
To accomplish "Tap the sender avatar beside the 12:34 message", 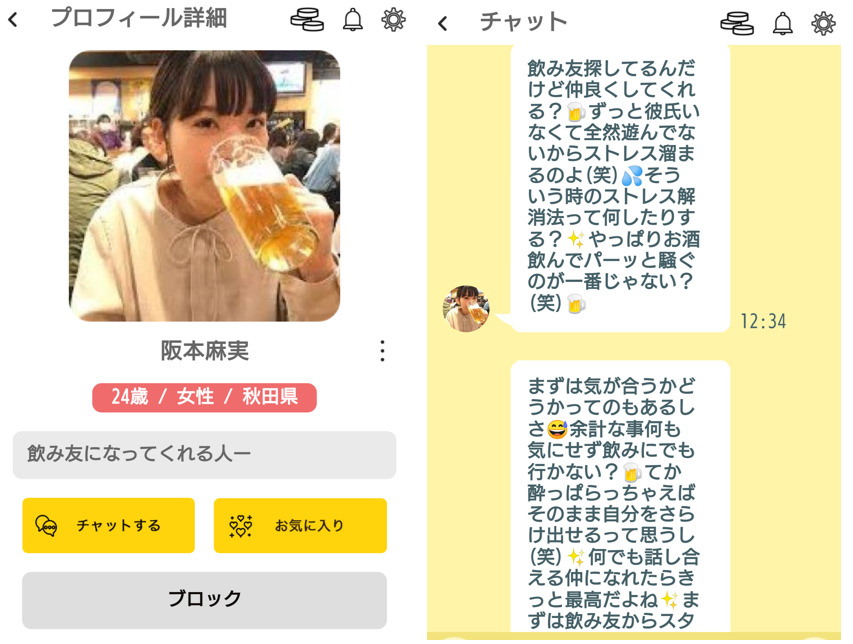I will [466, 308].
